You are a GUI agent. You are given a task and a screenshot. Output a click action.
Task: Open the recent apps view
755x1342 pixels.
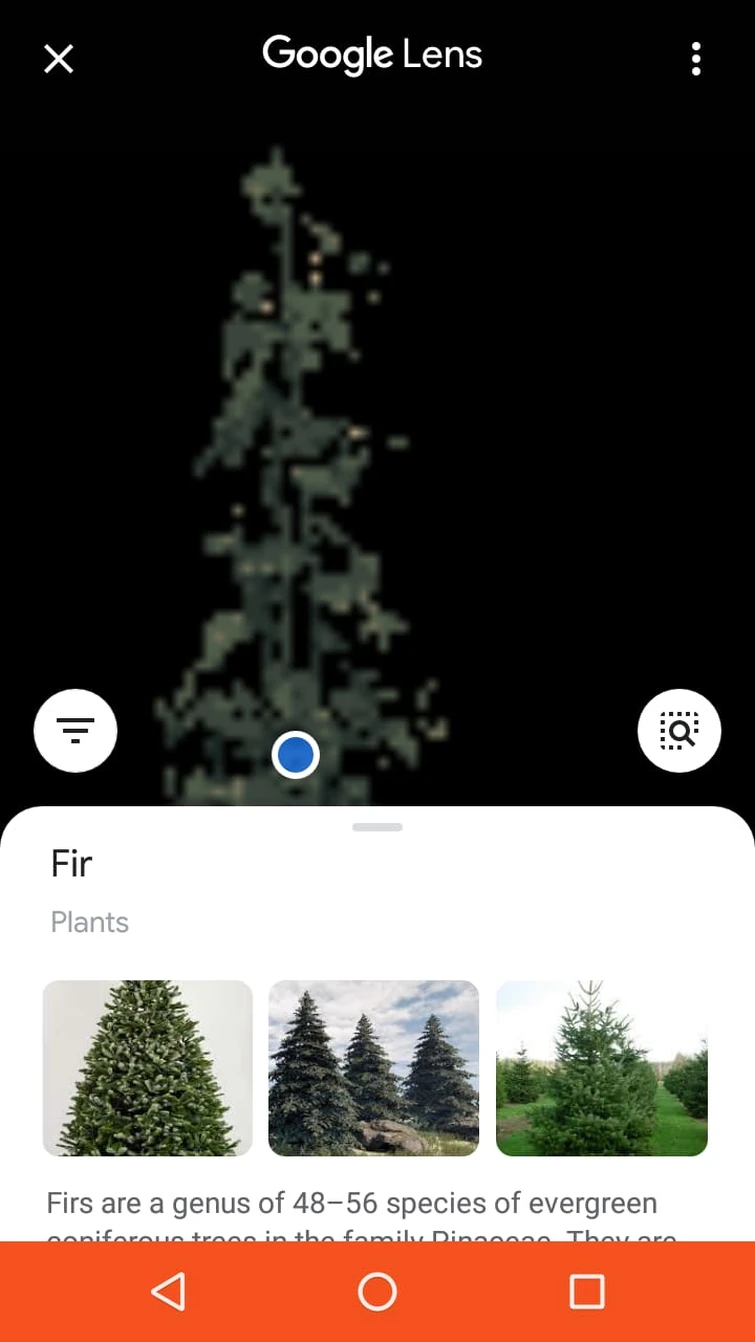[587, 1291]
